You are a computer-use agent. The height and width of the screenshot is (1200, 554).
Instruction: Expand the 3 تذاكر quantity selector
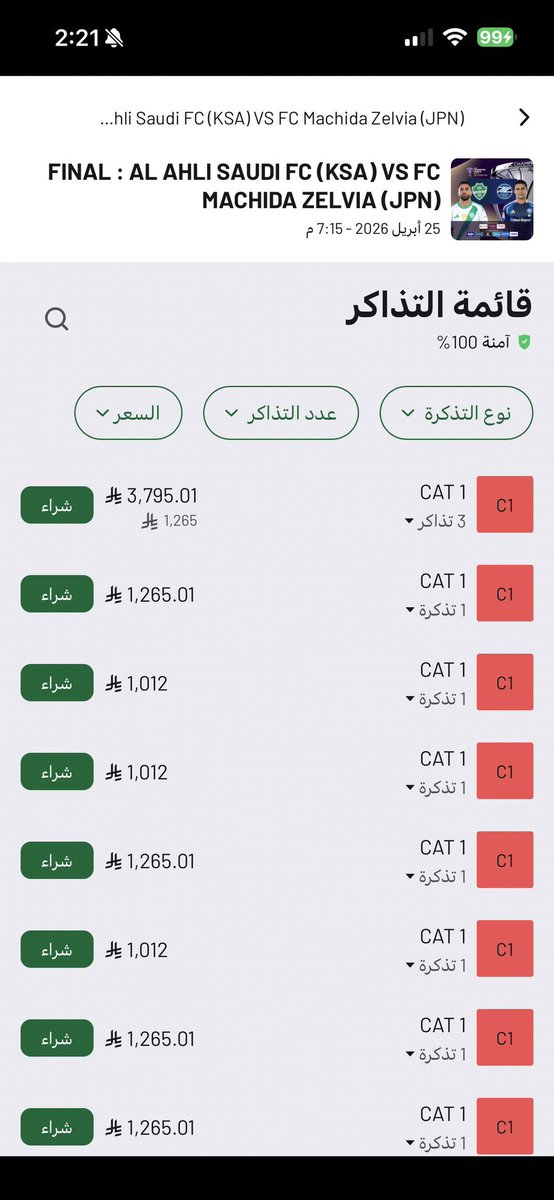(x=436, y=521)
